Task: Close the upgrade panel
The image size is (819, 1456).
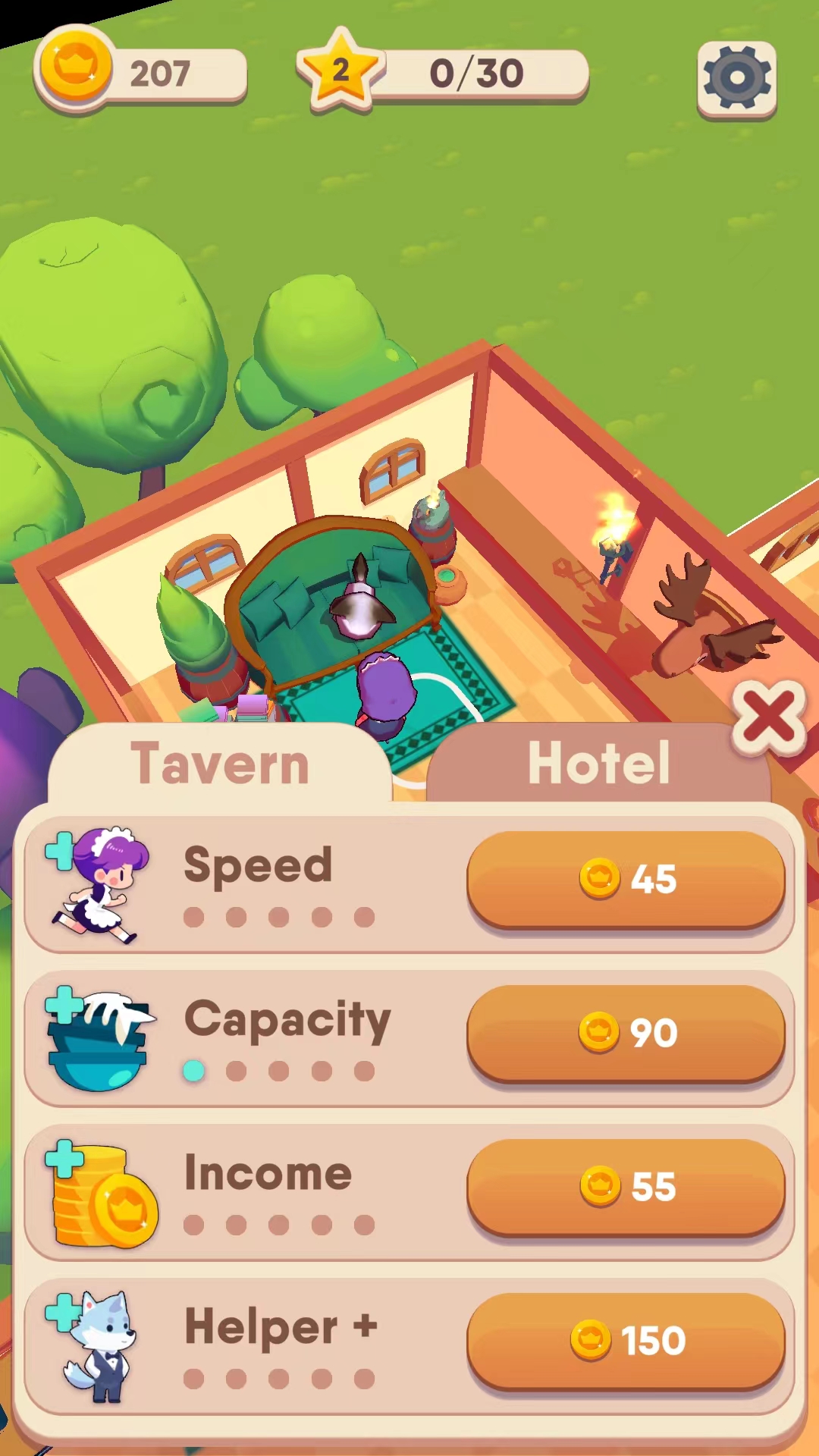Action: [768, 717]
